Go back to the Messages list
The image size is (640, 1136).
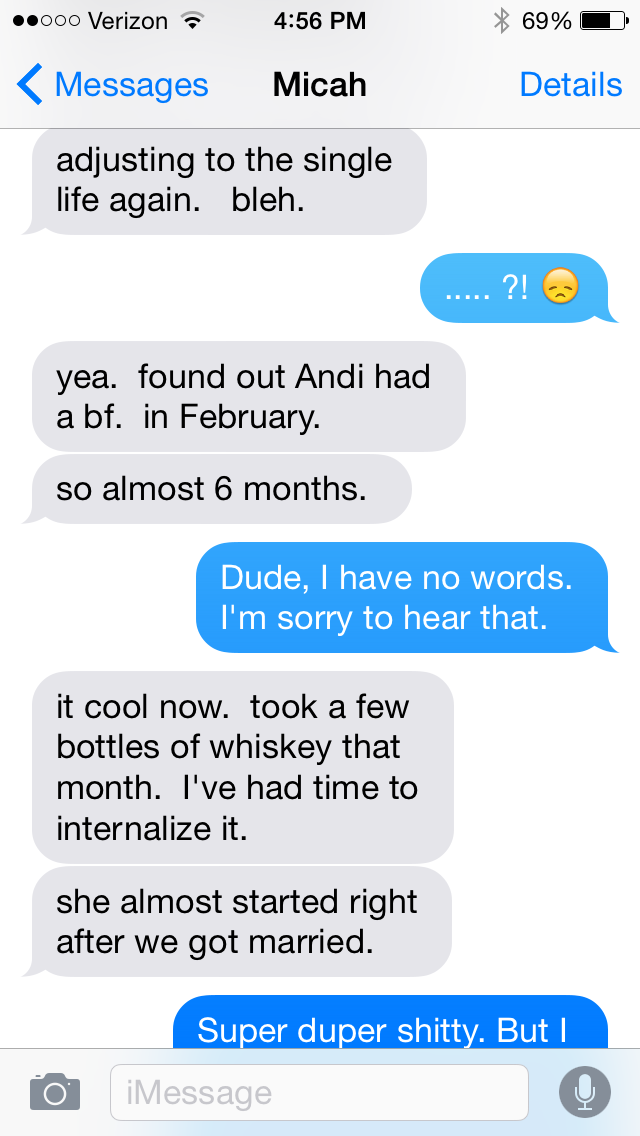pos(112,85)
